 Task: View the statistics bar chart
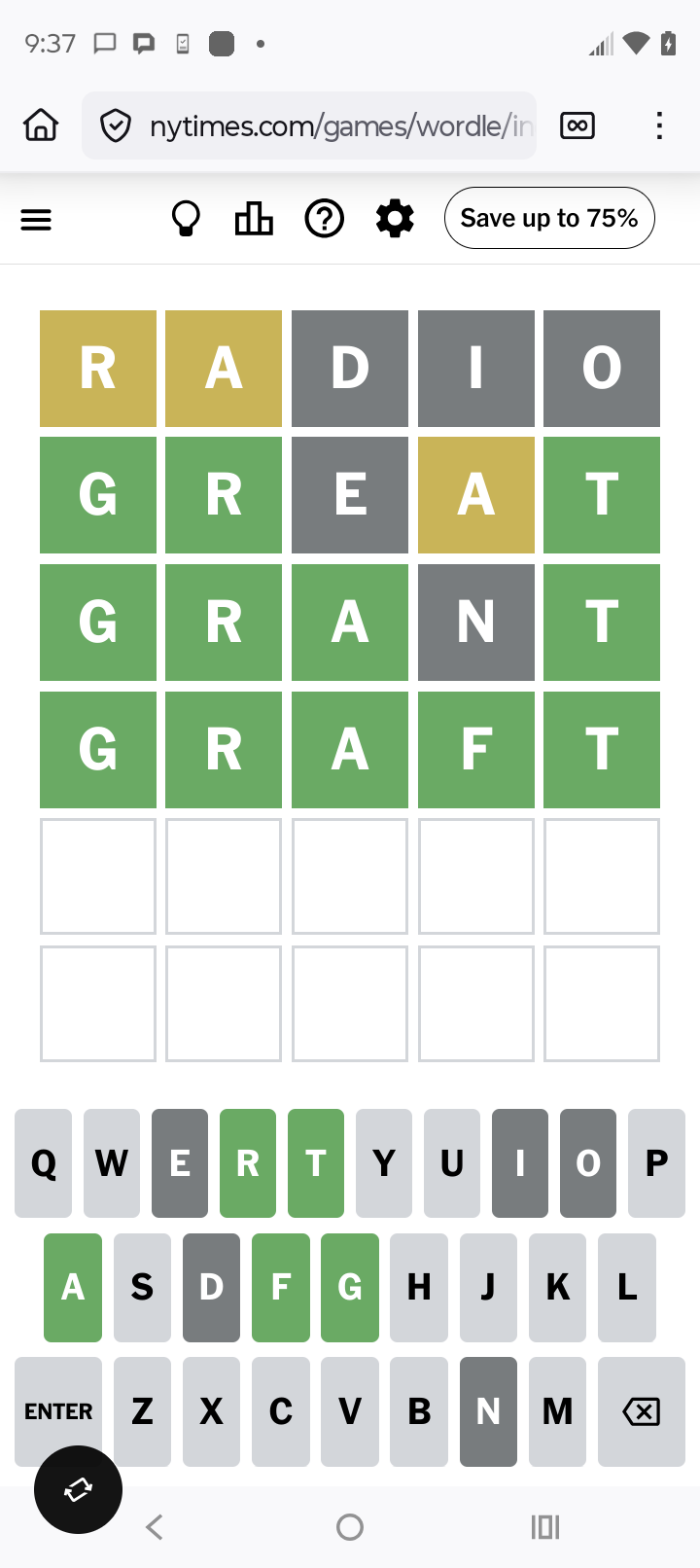254,219
